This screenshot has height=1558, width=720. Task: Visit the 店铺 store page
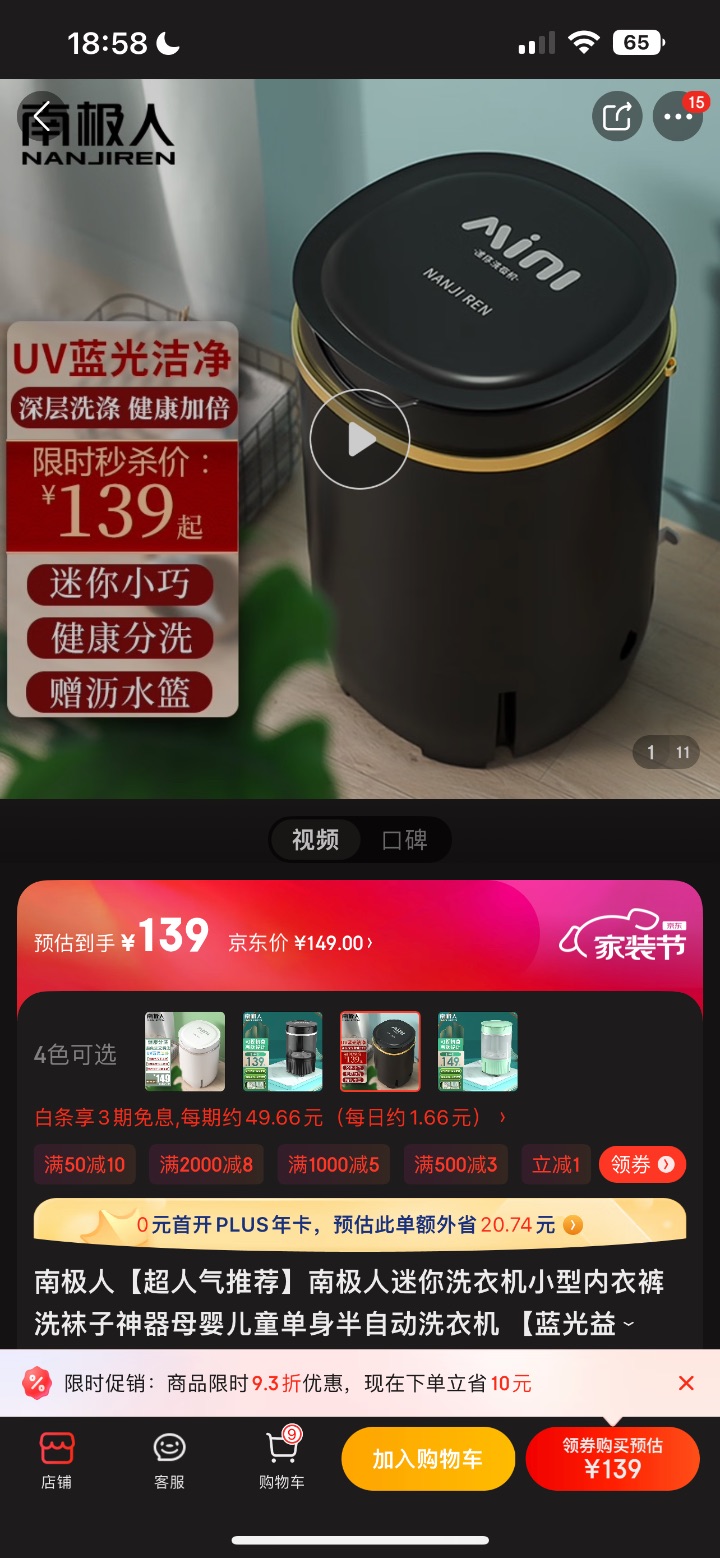pyautogui.click(x=57, y=1460)
